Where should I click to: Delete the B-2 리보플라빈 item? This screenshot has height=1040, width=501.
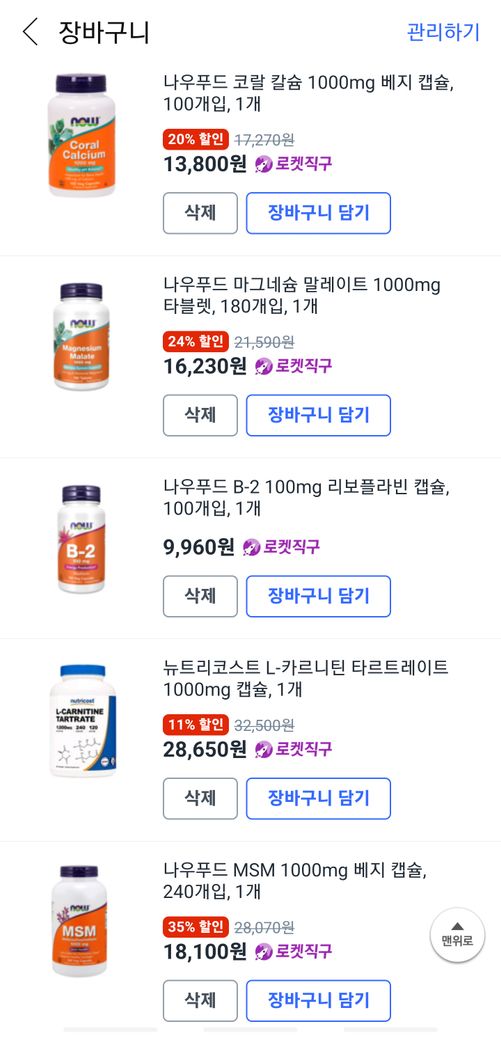[x=200, y=596]
